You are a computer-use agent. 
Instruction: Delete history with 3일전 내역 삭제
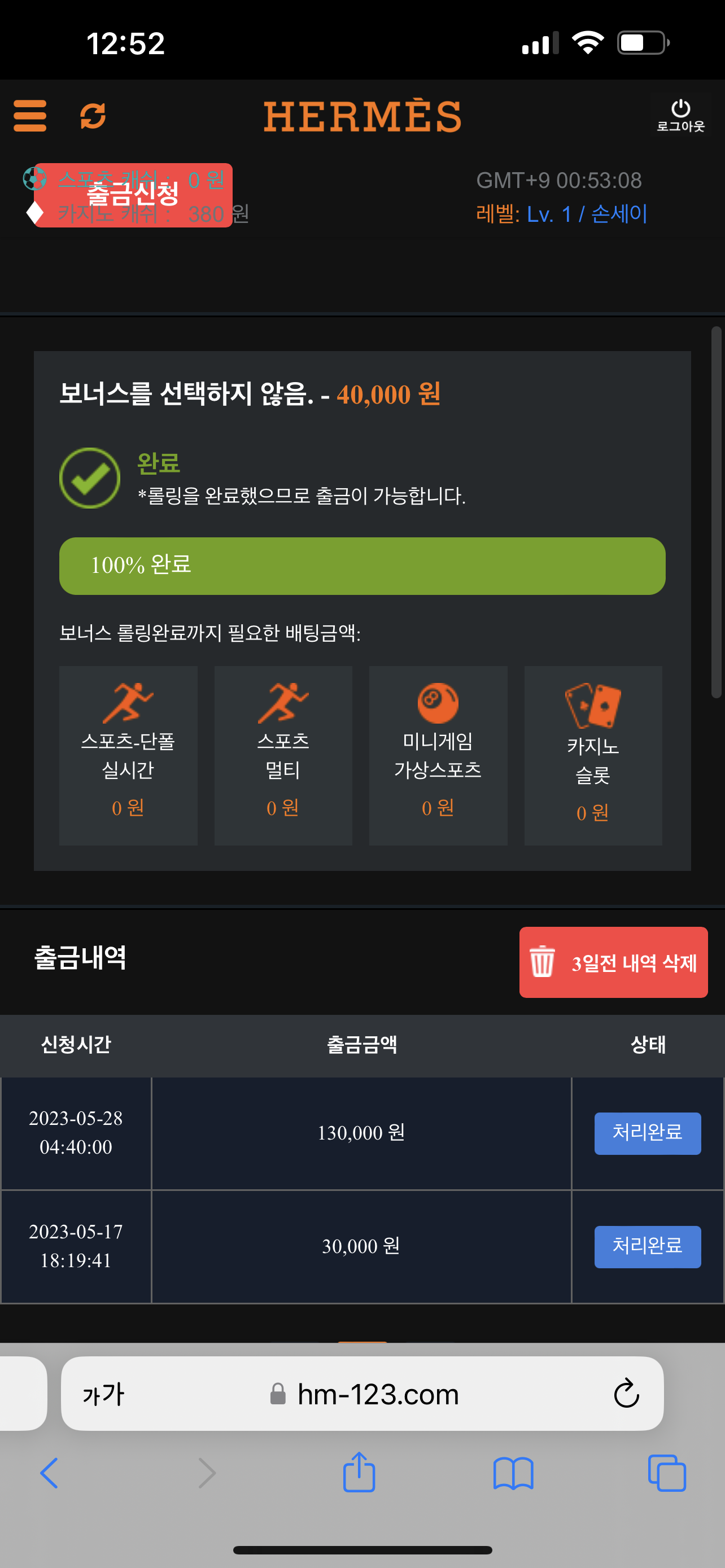pyautogui.click(x=613, y=962)
